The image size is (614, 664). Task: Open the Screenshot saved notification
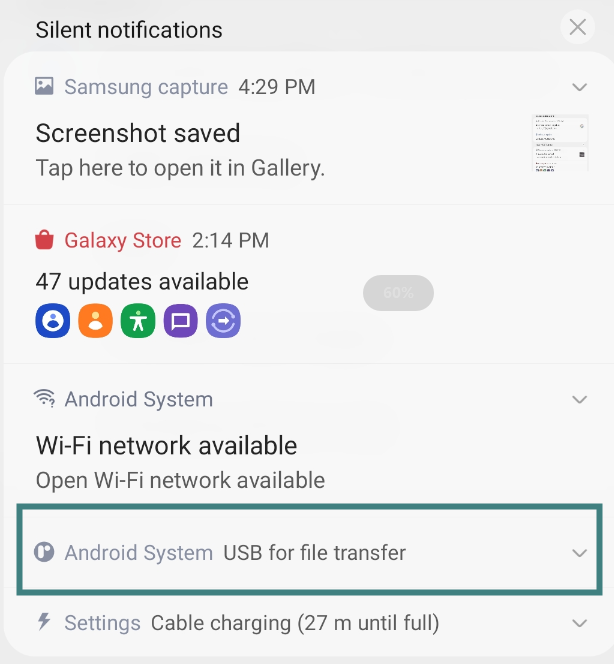(180, 150)
